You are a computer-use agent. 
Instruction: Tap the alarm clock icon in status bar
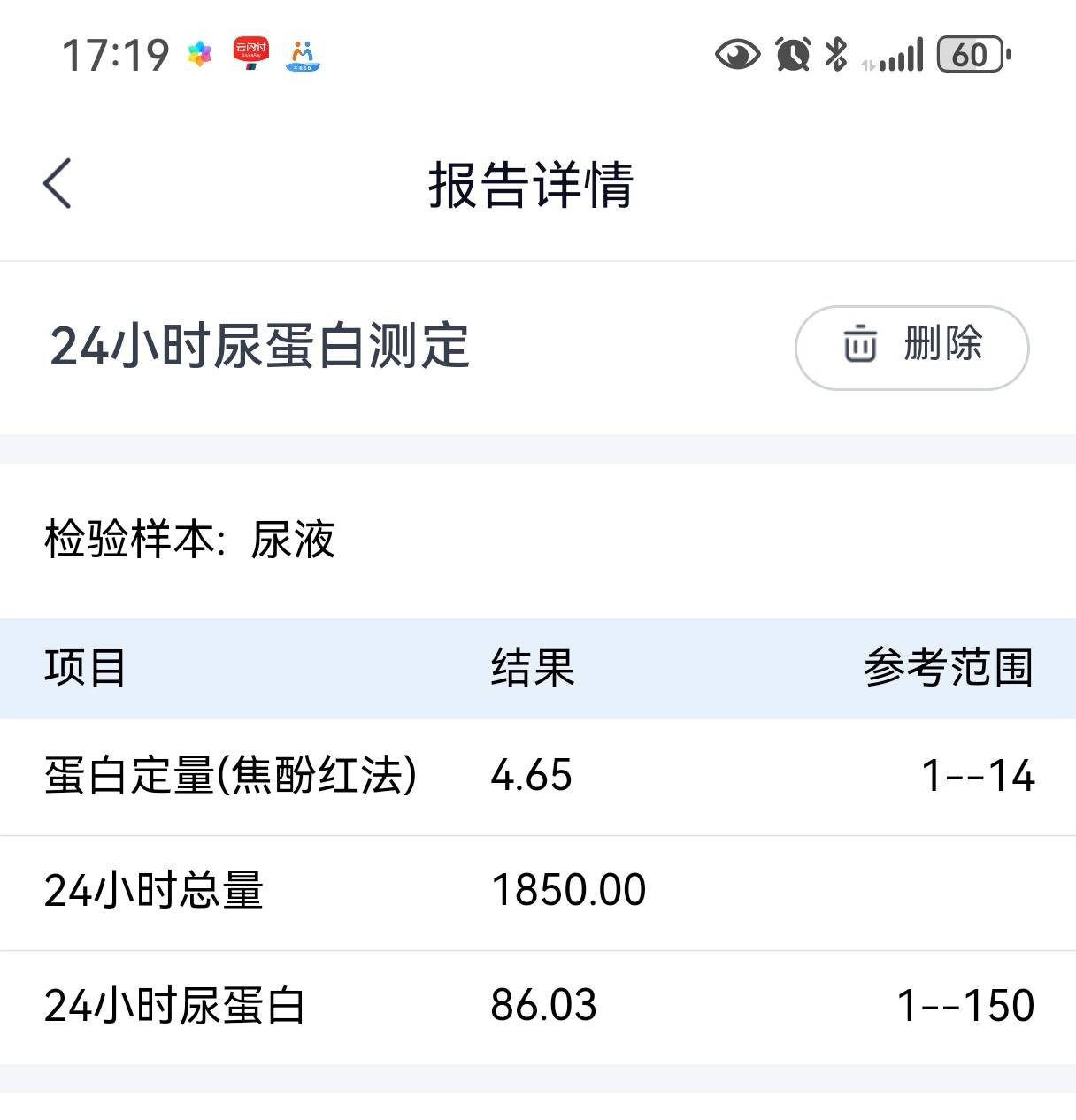[x=792, y=55]
